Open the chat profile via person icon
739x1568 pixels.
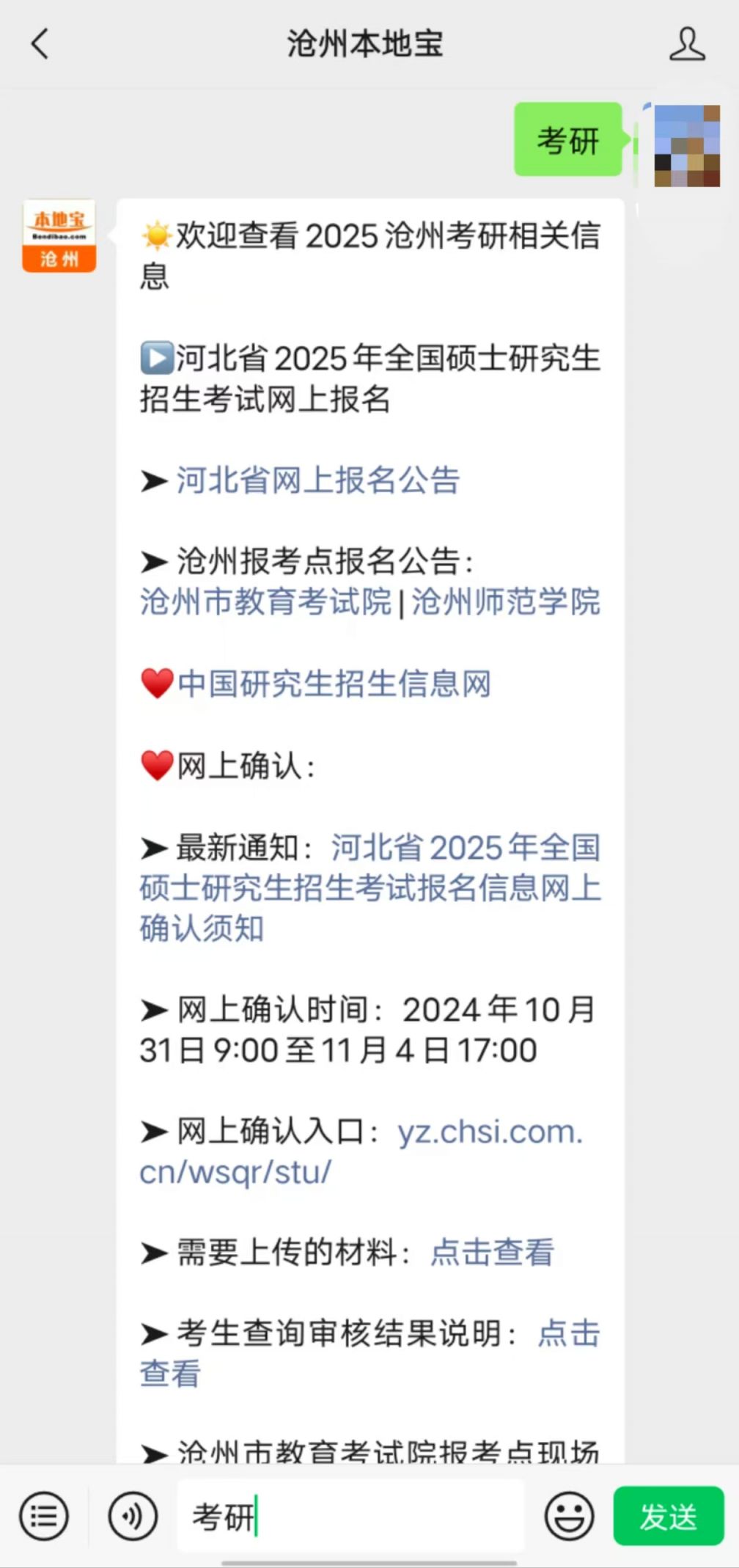coord(687,44)
